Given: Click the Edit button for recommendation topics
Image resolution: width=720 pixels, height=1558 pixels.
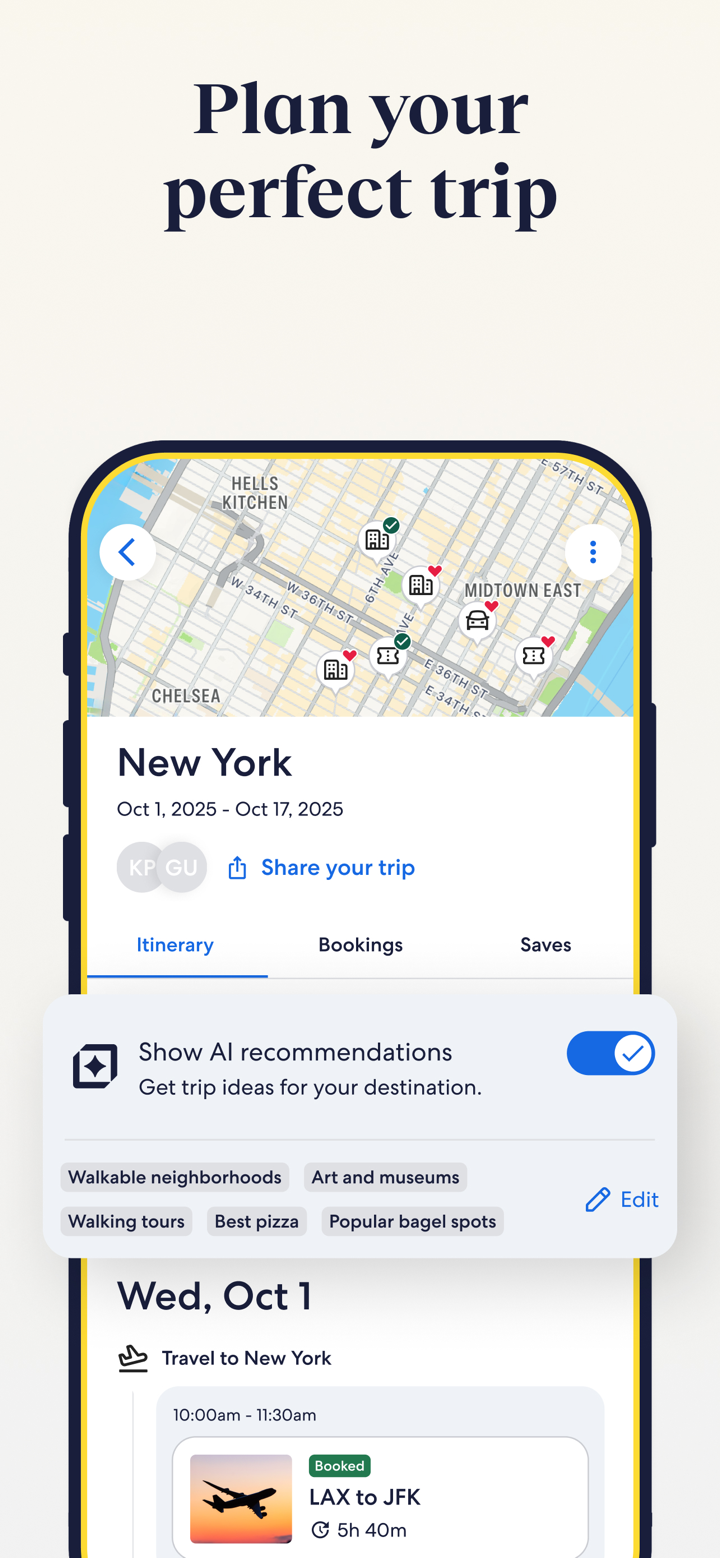Looking at the screenshot, I should (639, 1199).
